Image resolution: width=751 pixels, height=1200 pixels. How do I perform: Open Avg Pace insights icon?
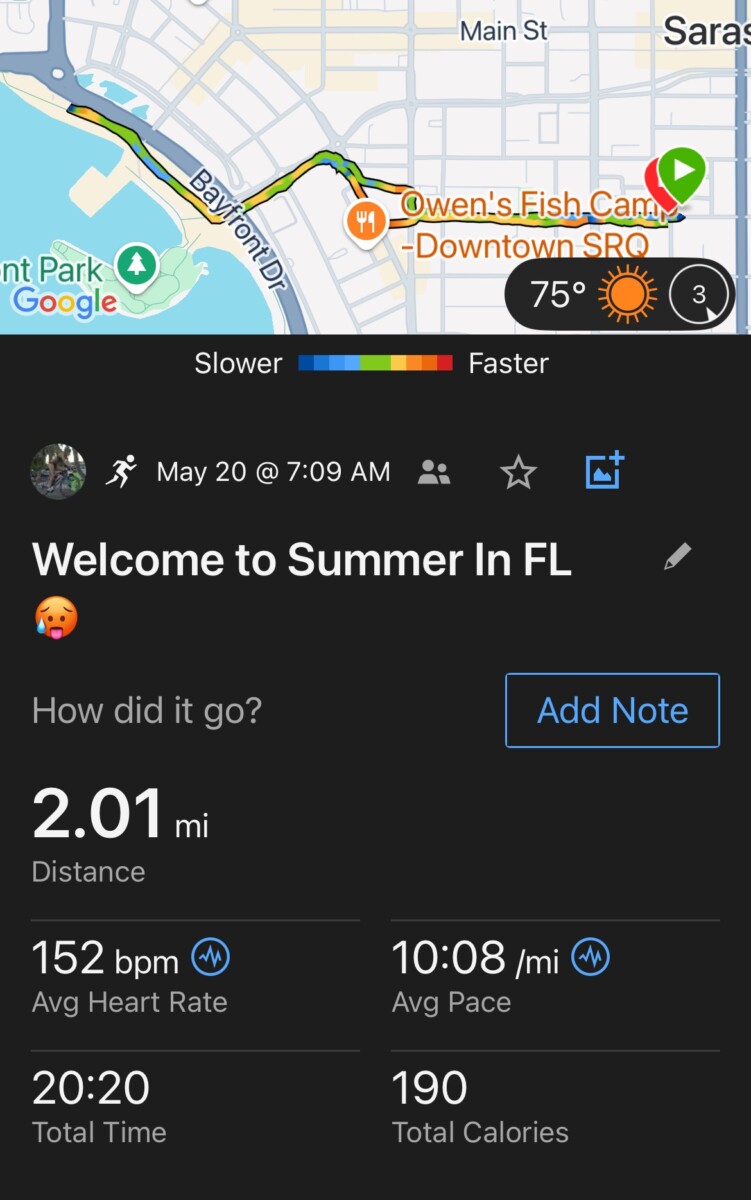591,958
